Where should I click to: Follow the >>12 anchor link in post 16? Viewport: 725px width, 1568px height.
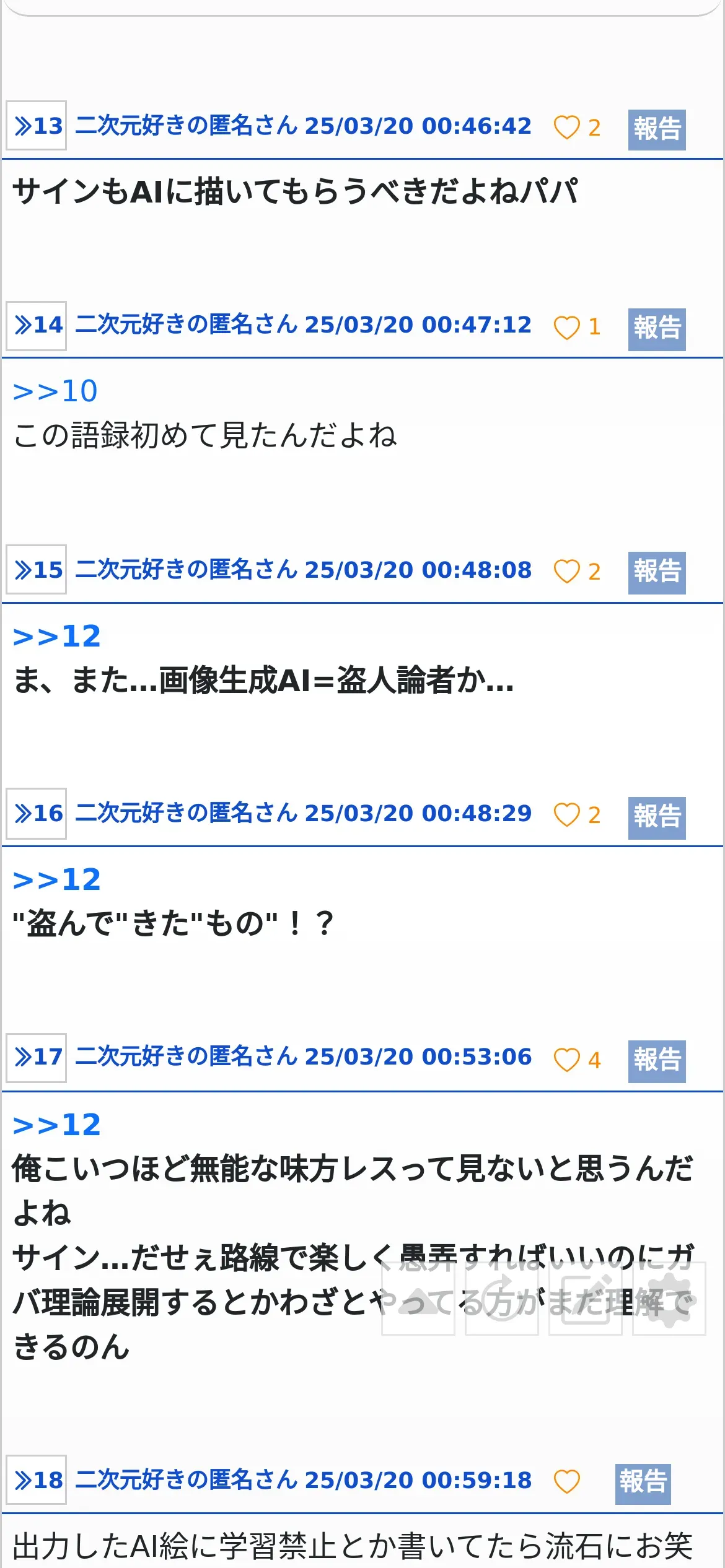[56, 880]
